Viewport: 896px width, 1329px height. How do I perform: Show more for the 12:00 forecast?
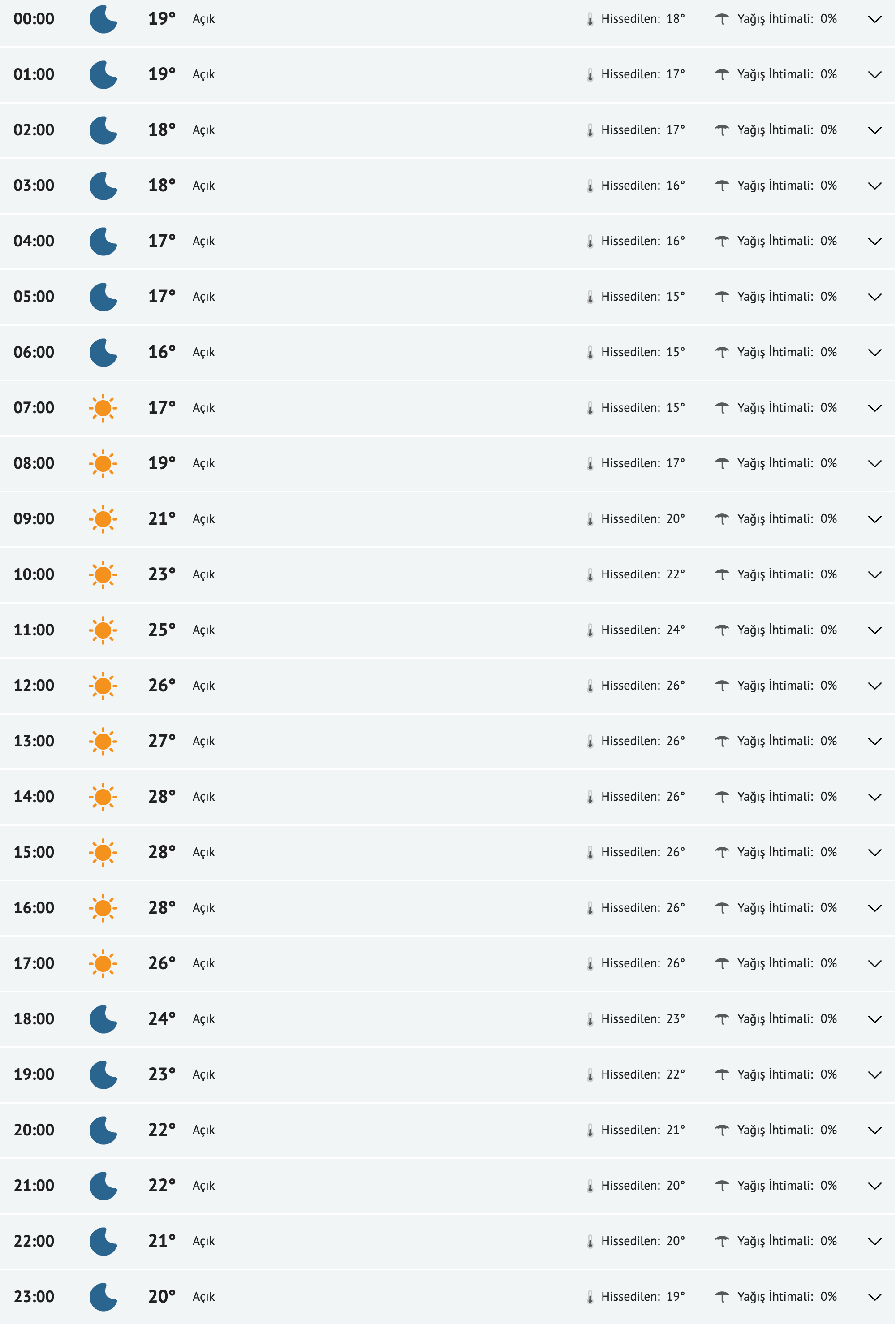[x=874, y=686]
